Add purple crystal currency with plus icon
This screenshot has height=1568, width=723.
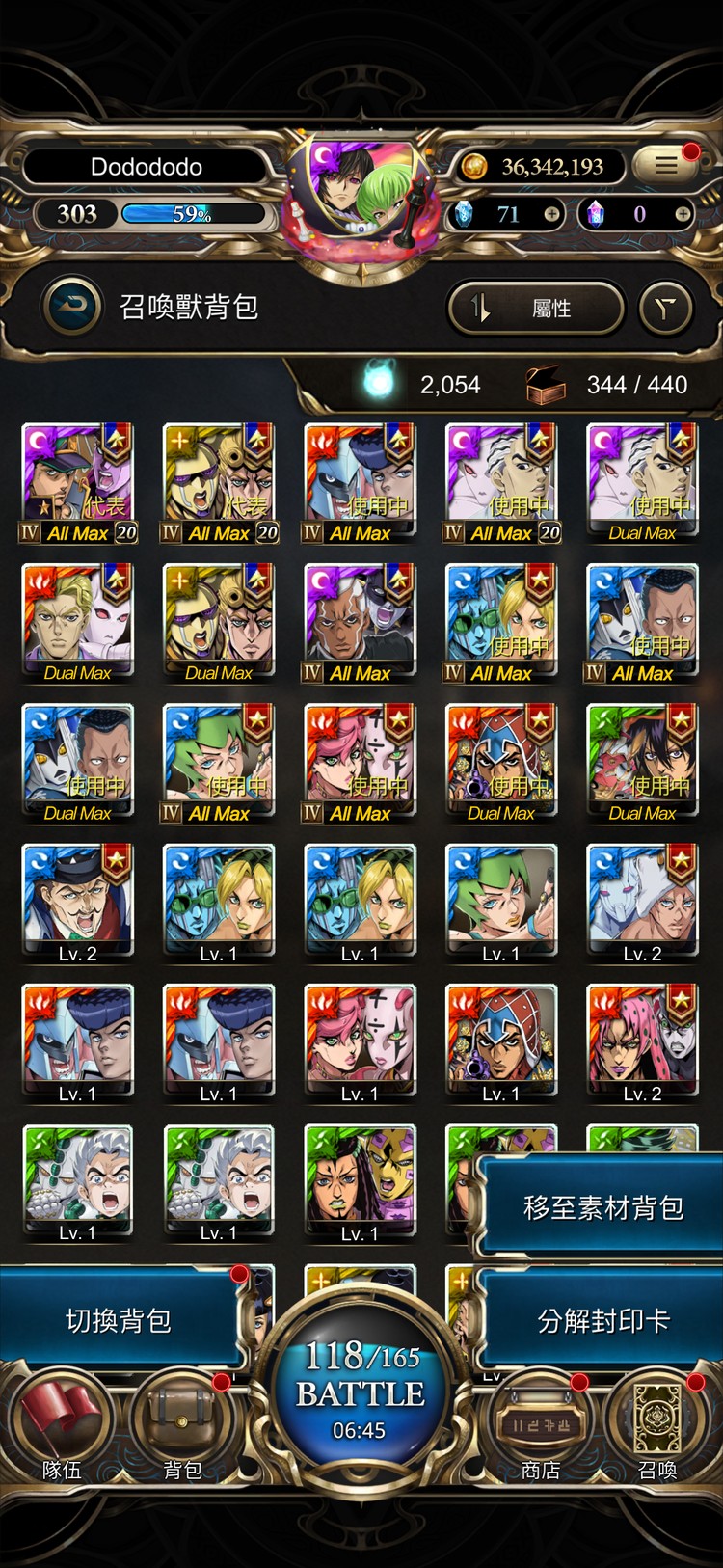[x=683, y=214]
